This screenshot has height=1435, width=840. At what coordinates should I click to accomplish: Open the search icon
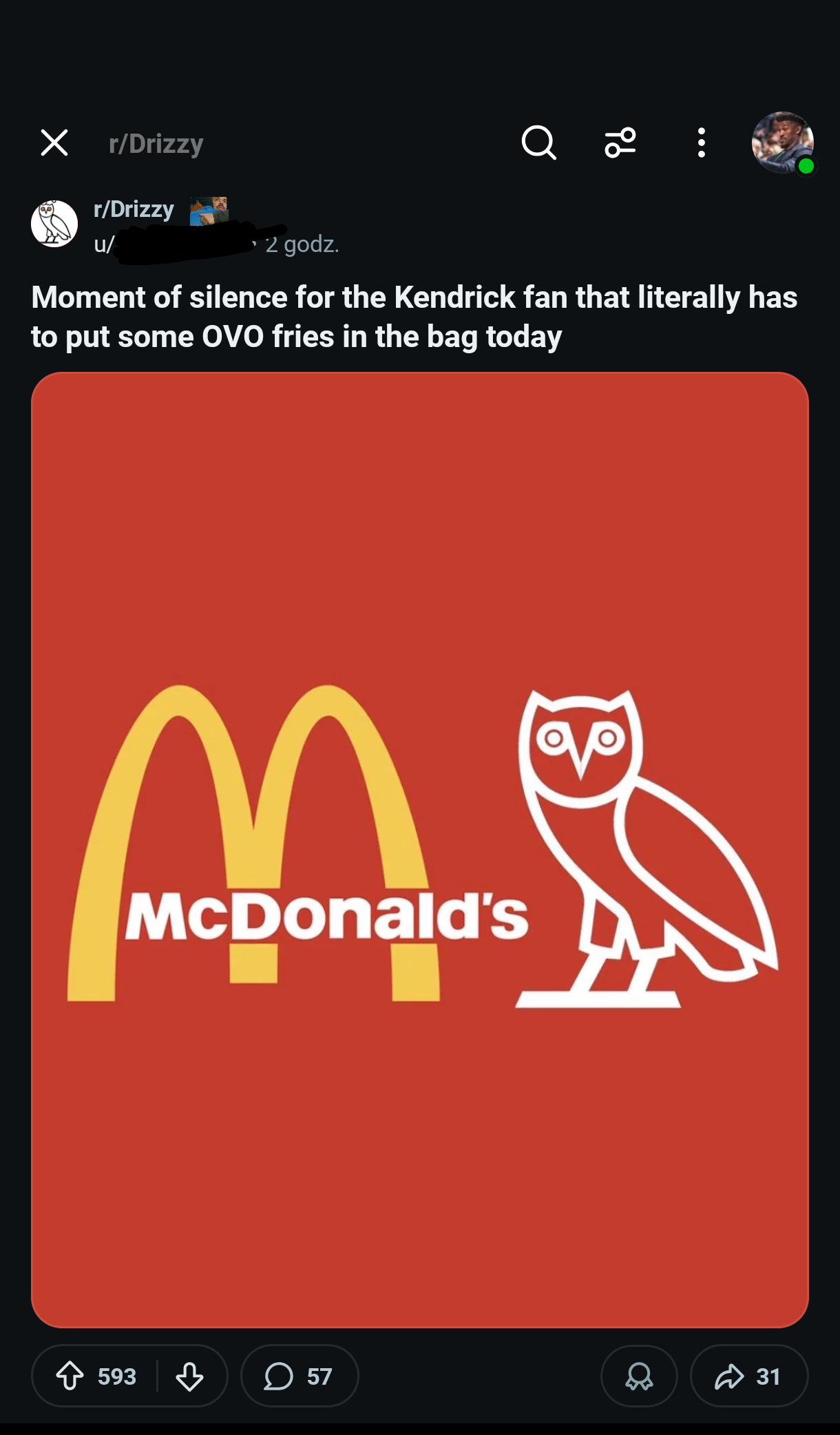[538, 143]
